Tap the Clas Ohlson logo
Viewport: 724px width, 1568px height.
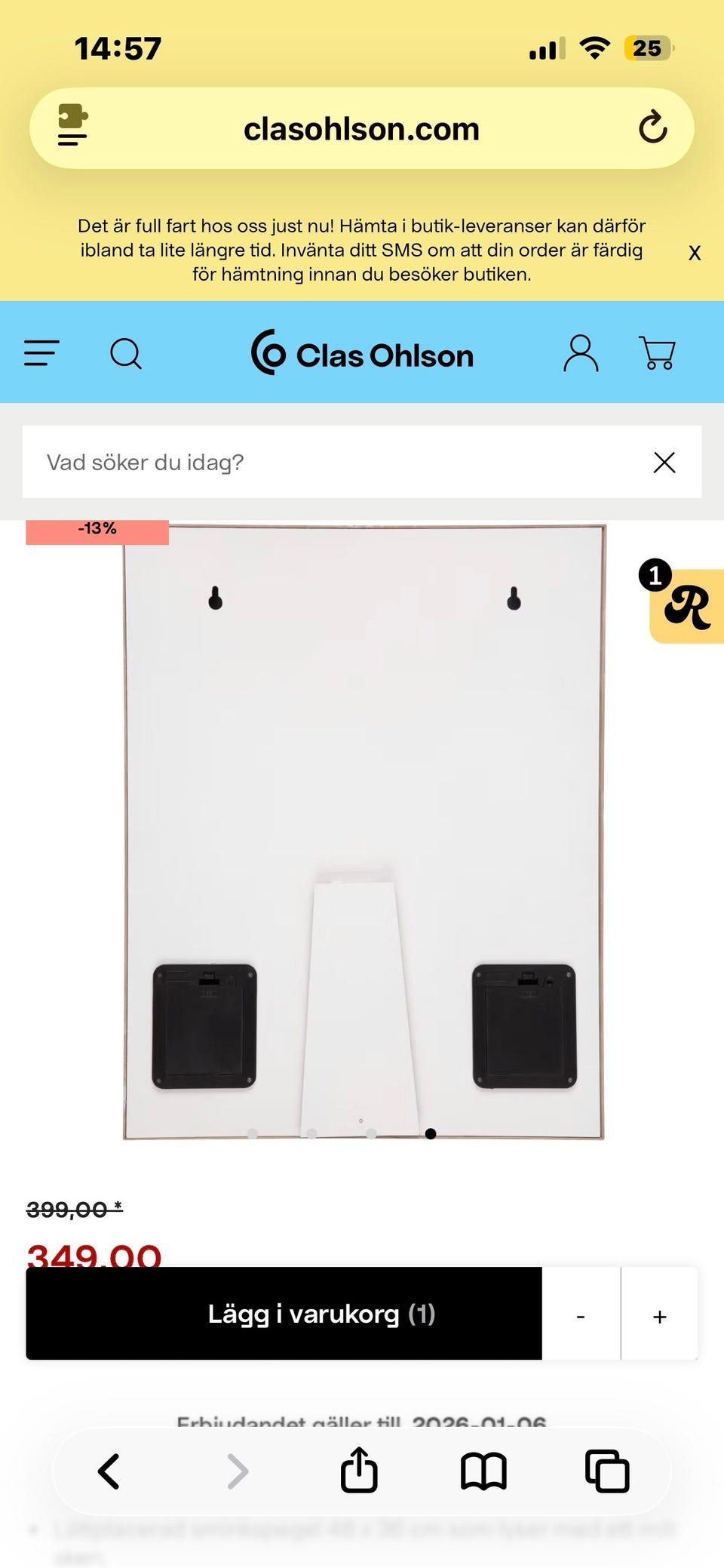(362, 355)
